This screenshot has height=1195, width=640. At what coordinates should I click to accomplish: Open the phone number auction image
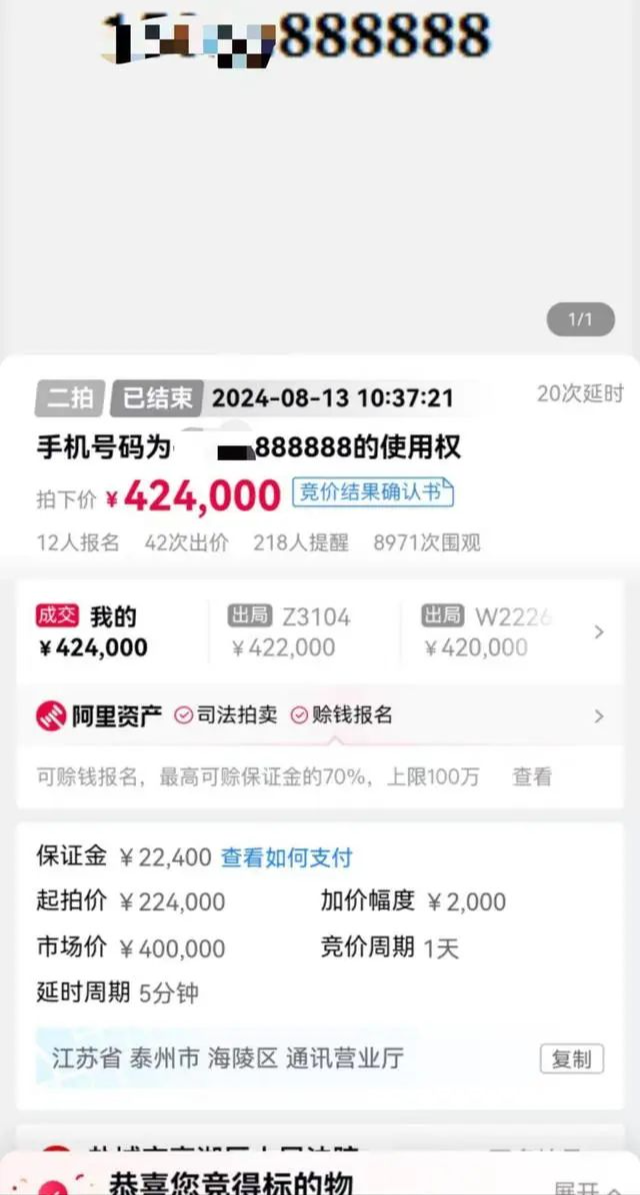tap(320, 170)
